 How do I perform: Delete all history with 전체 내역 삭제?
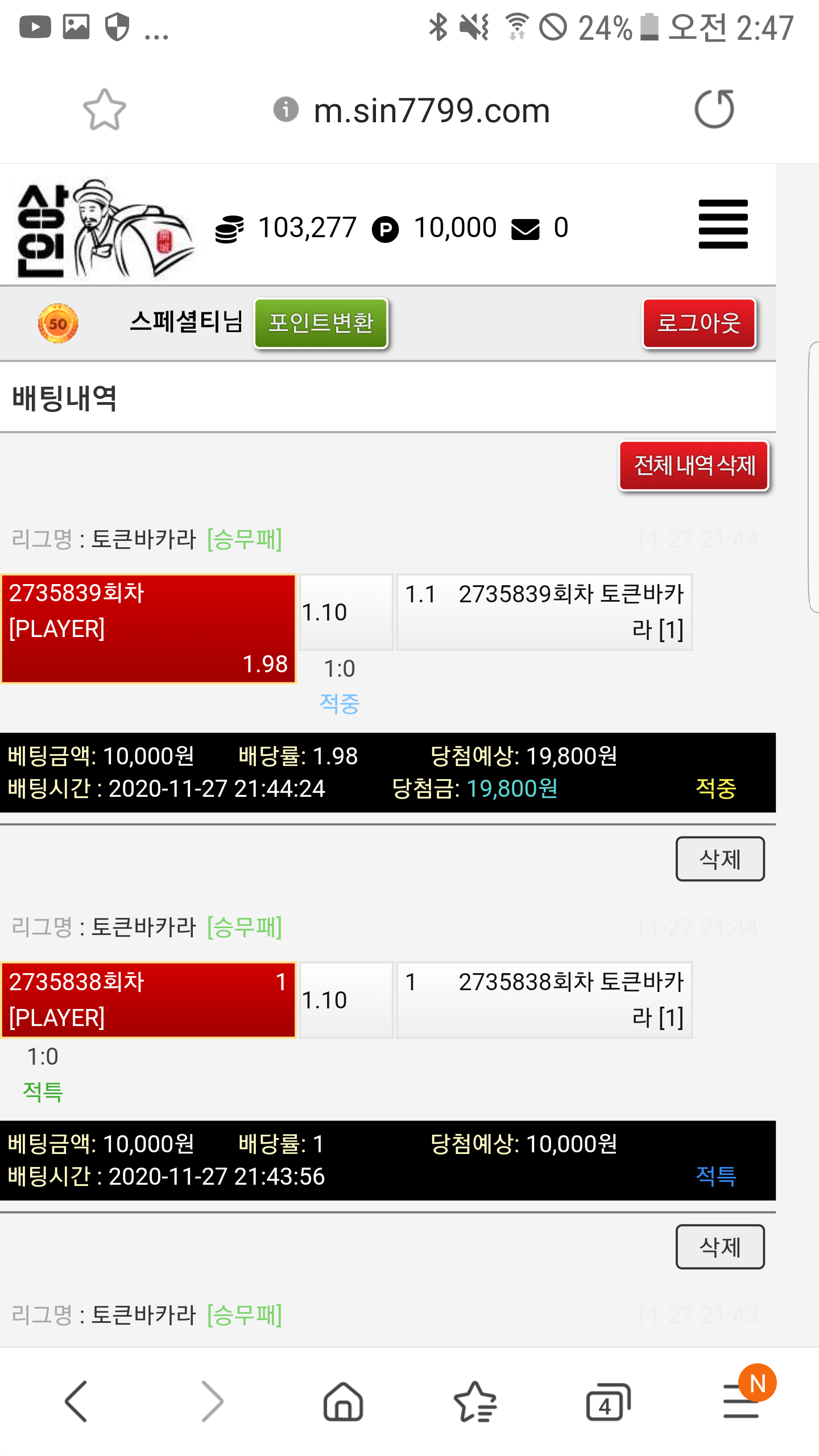694,466
